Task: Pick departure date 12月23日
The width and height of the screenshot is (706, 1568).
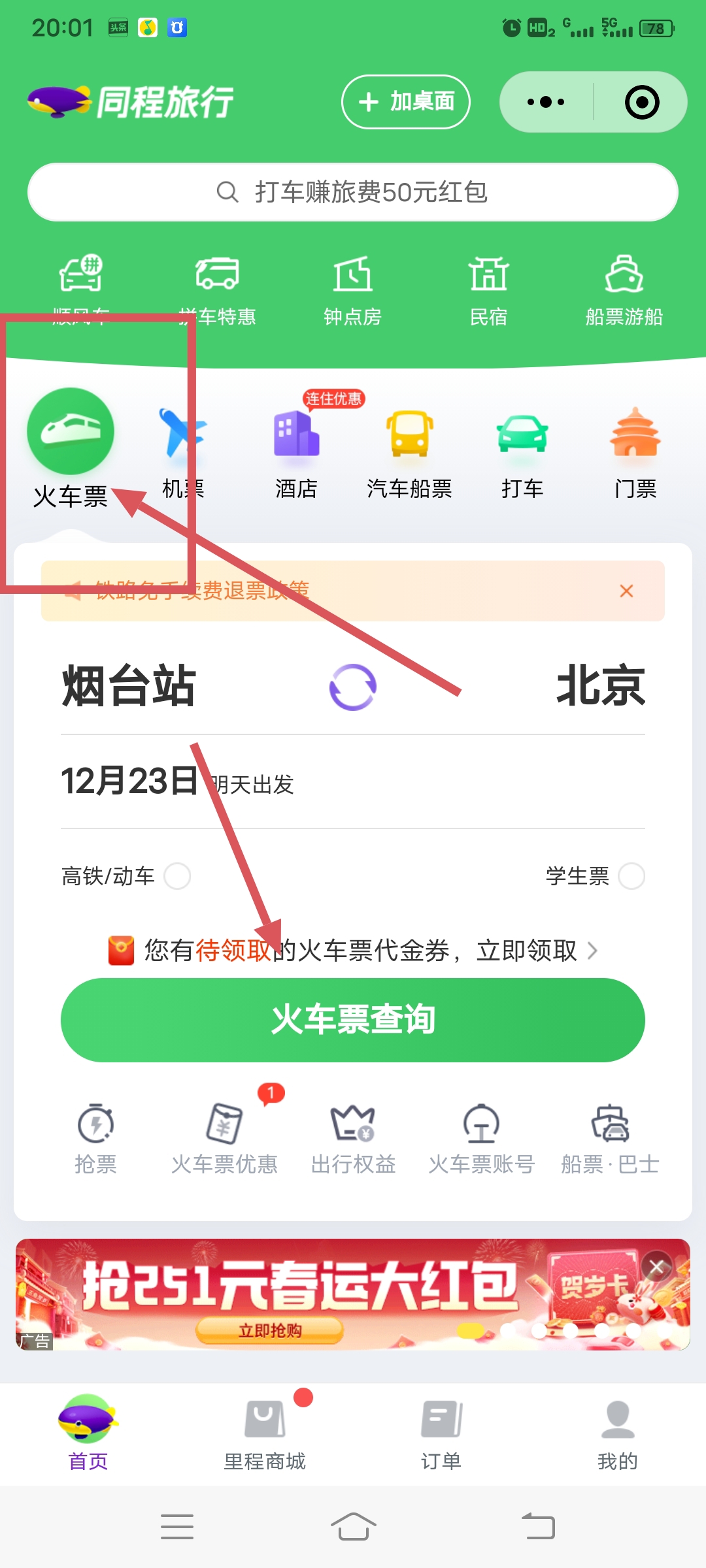Action: pos(129,781)
